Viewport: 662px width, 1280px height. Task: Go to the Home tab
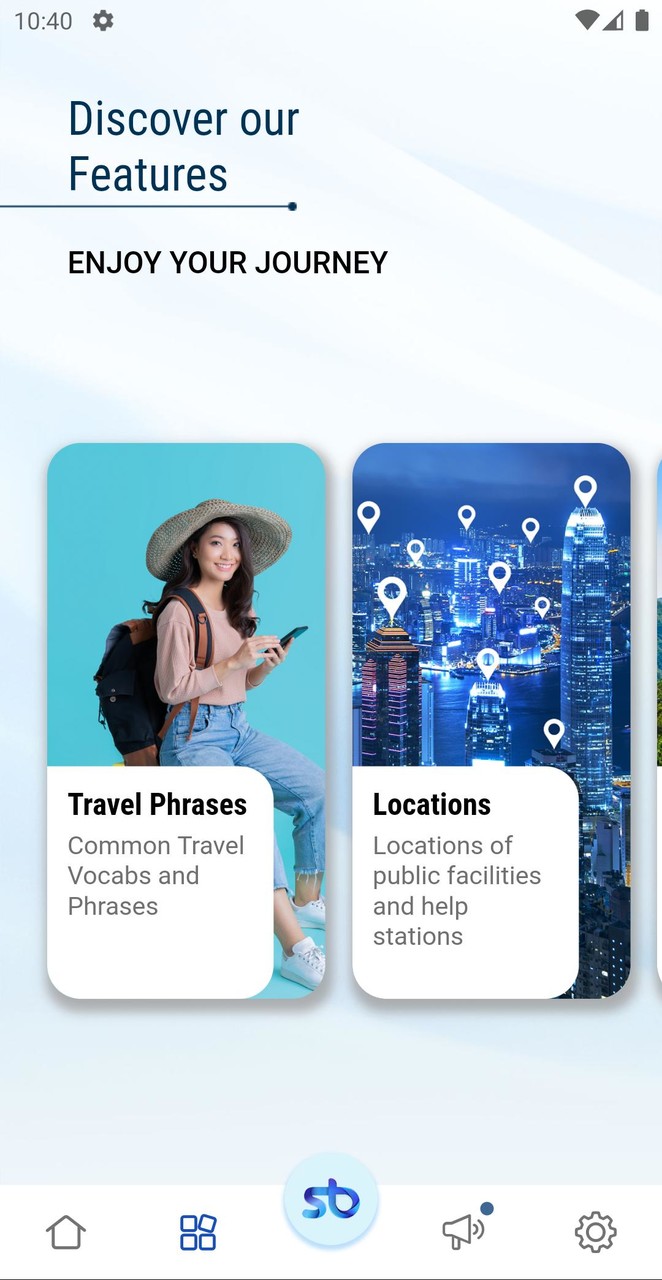tap(66, 1232)
